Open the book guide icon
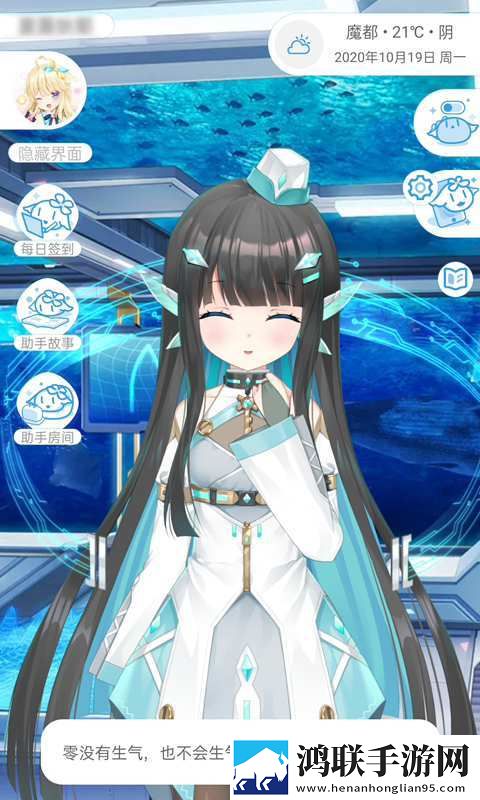Viewport: 480px width, 800px height. point(455,279)
